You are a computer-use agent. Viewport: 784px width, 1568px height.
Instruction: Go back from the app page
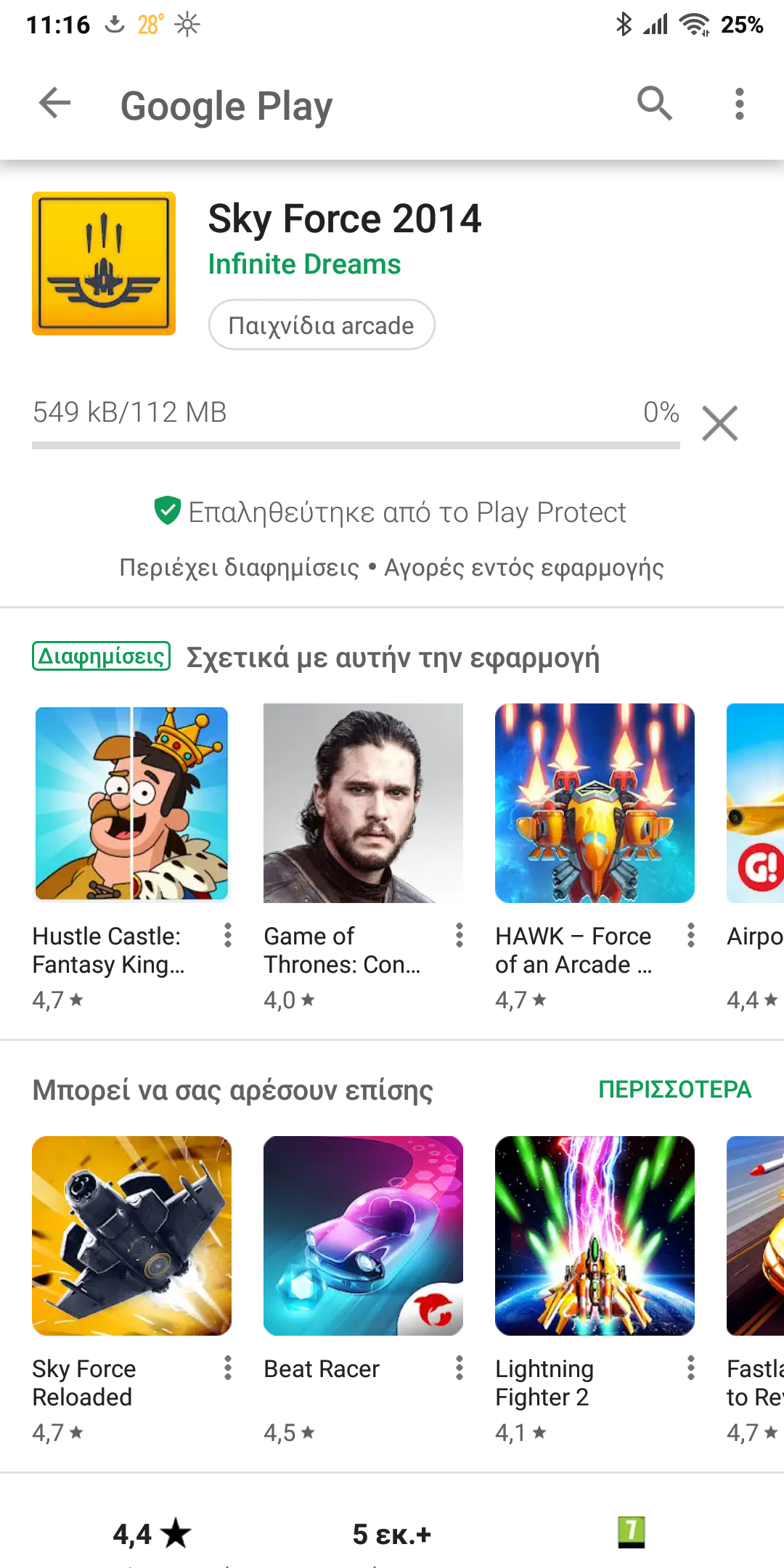55,103
